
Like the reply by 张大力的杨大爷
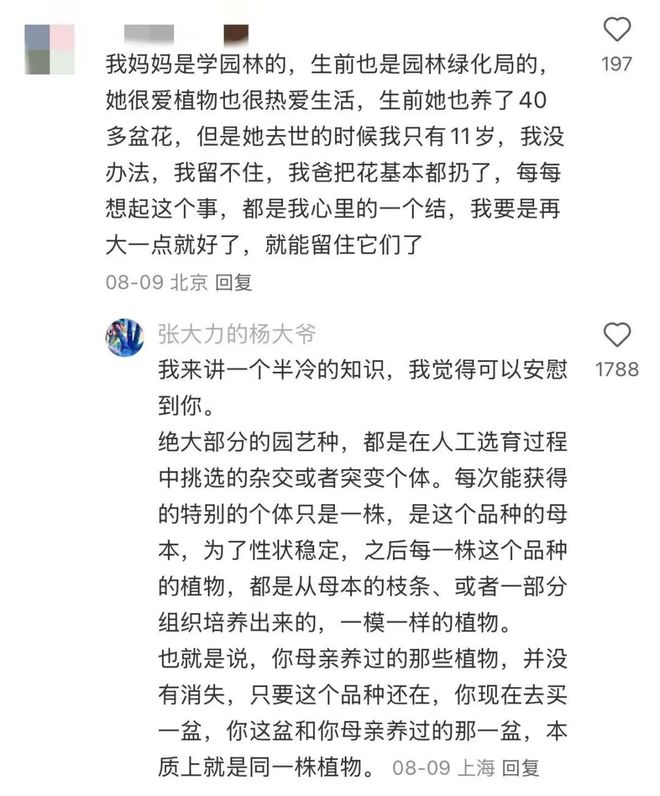point(618,335)
